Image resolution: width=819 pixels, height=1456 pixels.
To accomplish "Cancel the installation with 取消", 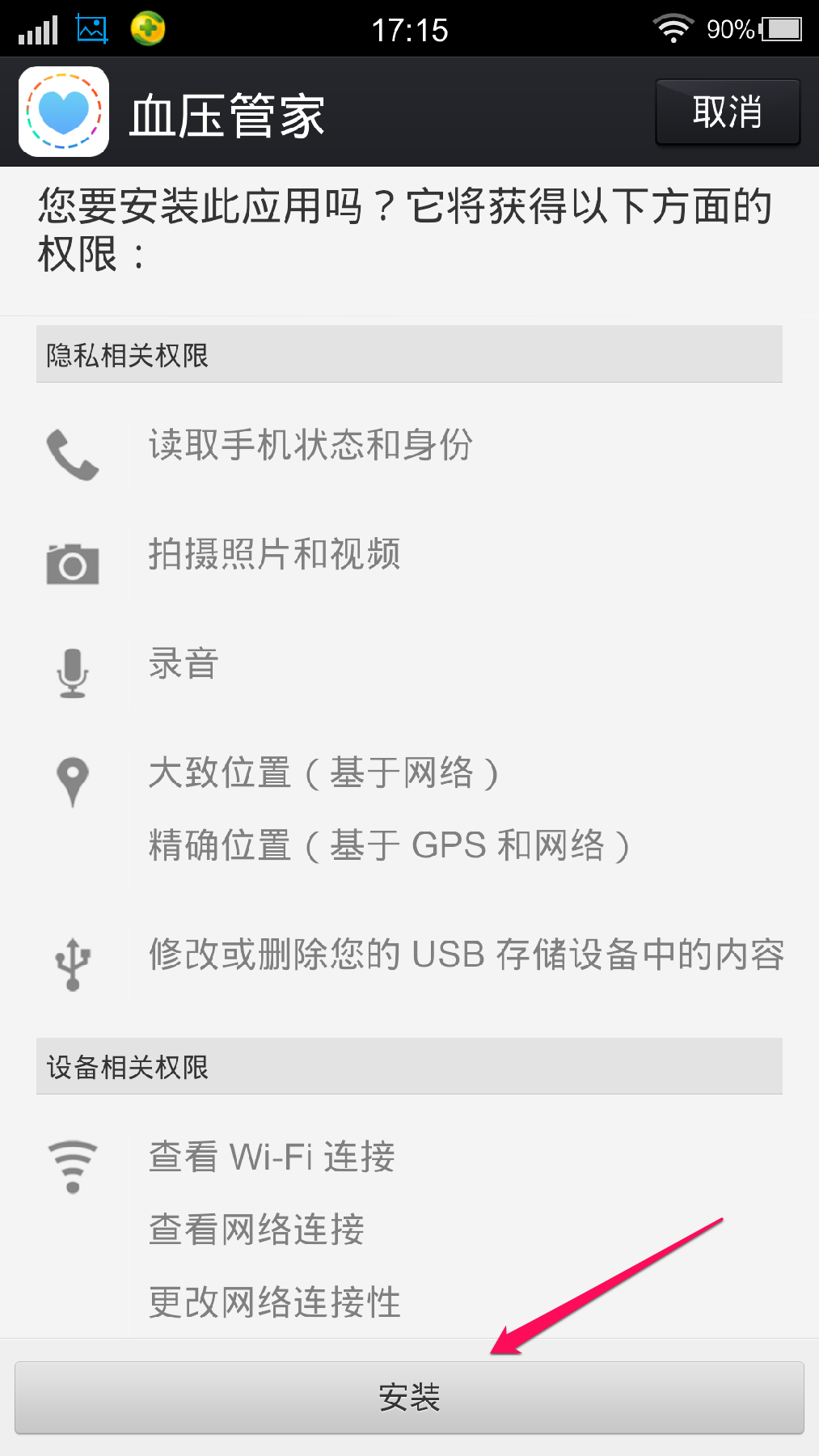I will click(x=727, y=112).
